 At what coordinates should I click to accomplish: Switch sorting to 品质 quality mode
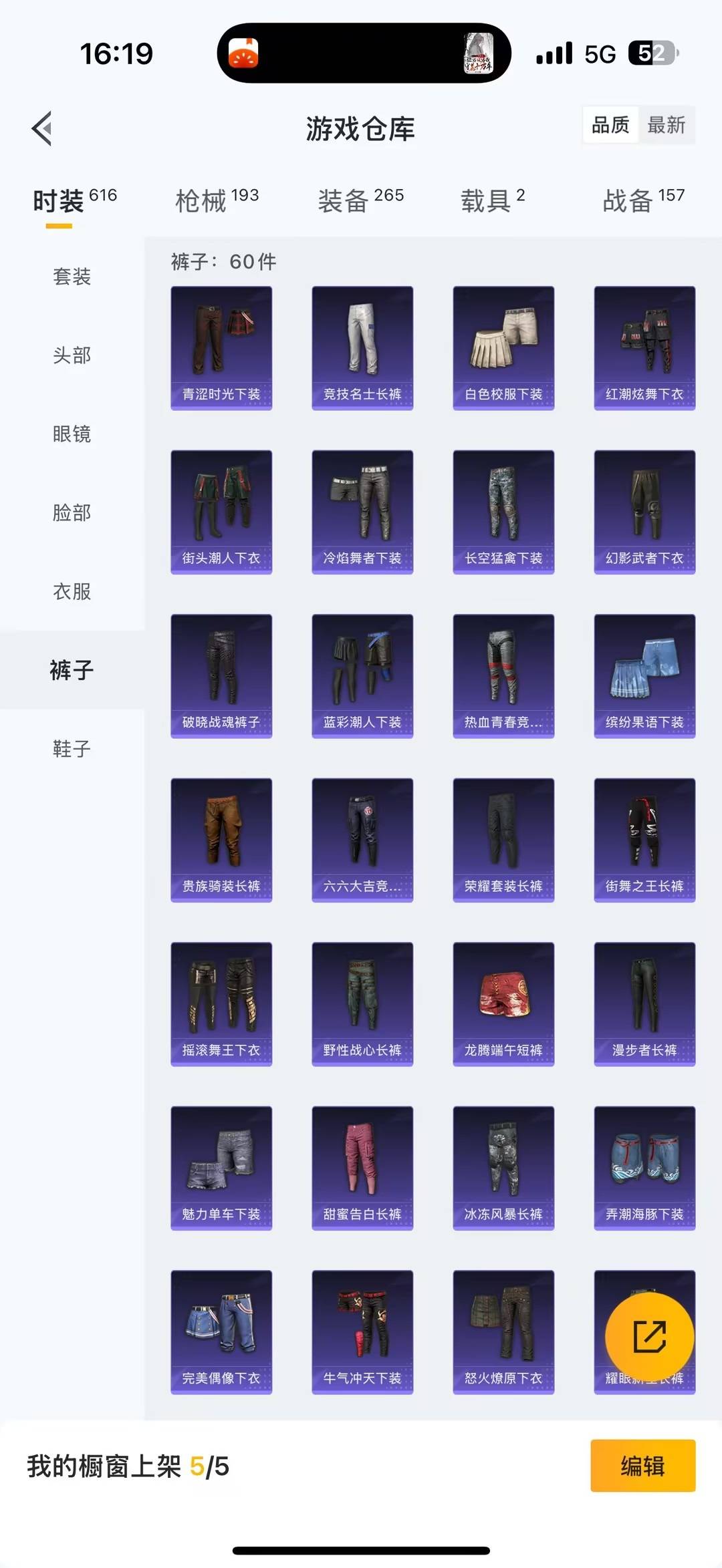[610, 125]
